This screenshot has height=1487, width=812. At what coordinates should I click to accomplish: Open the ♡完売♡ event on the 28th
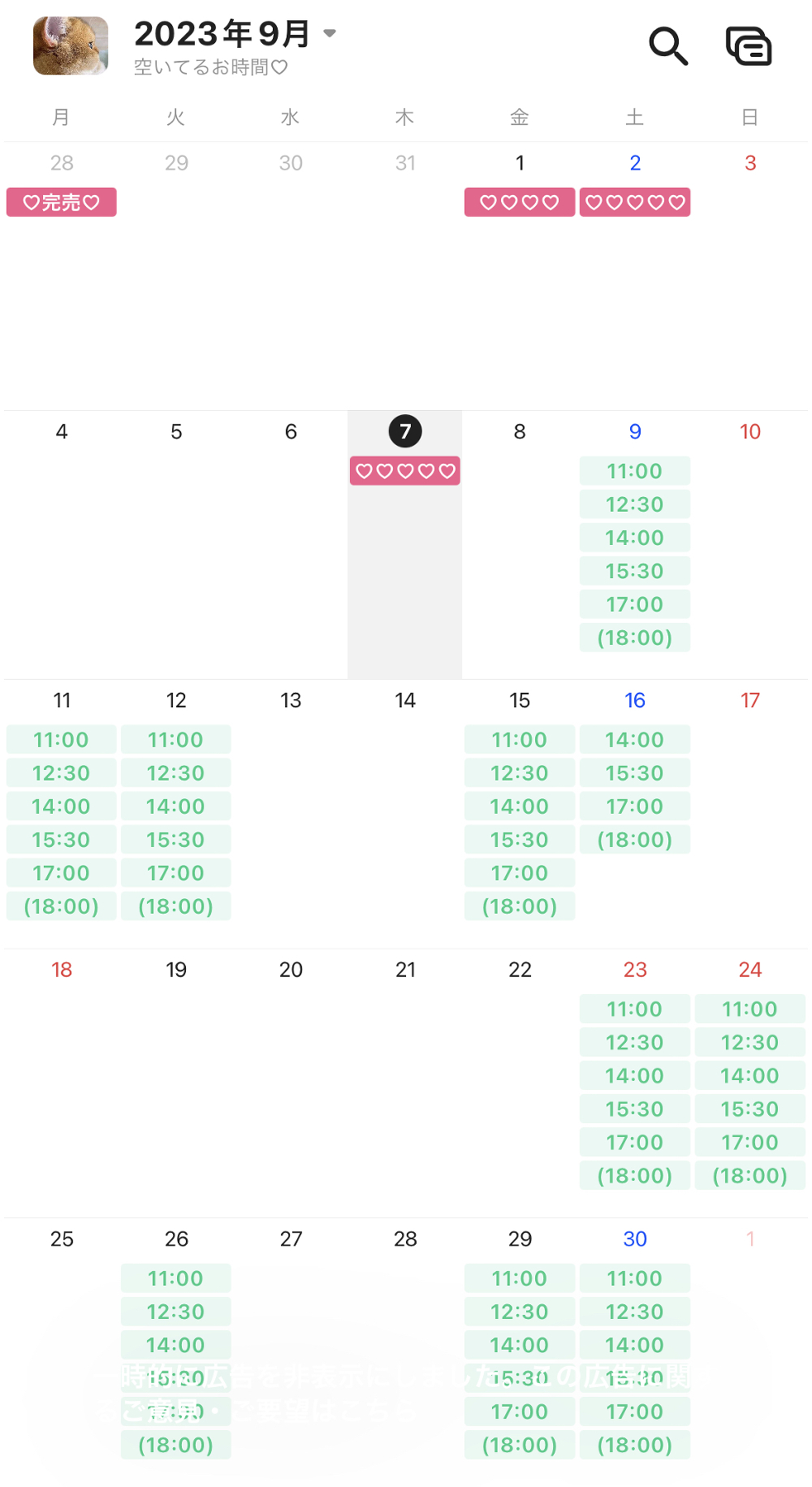(62, 202)
